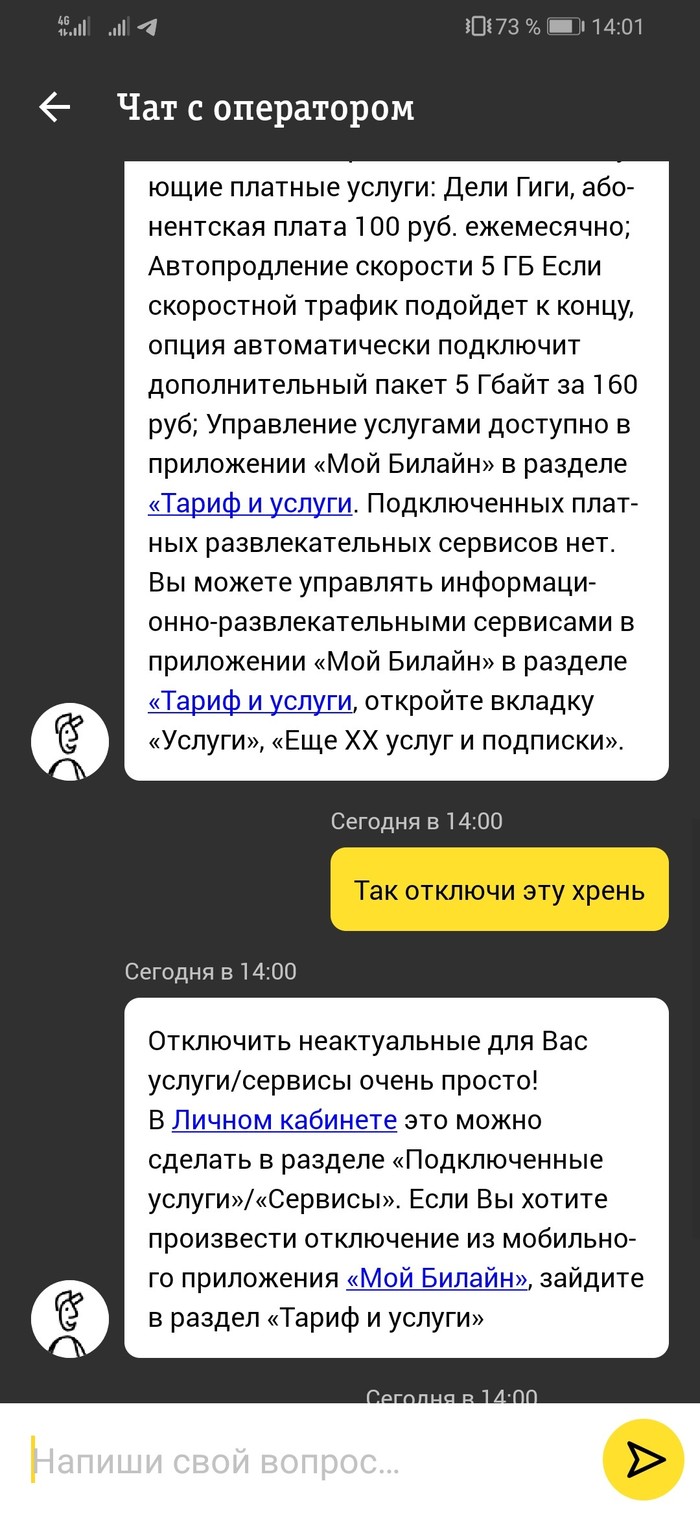
Task: Go back from the operator chat
Action: point(54,107)
